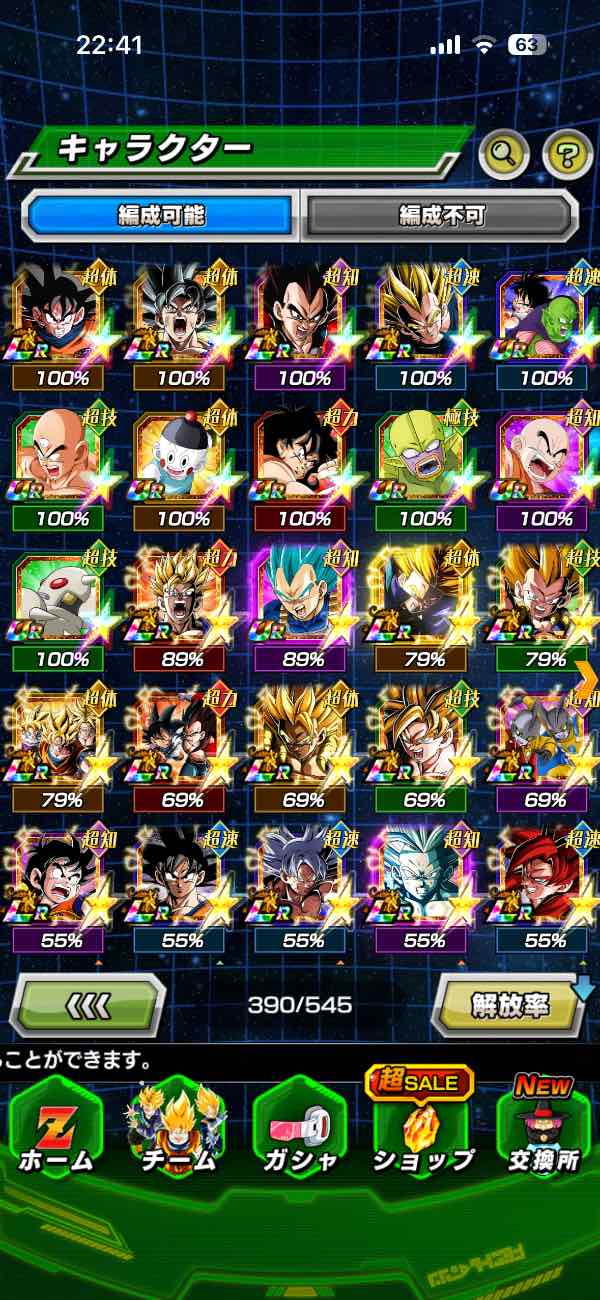
Task: Choose the white-masked 超技 100% character
Action: tap(63, 598)
